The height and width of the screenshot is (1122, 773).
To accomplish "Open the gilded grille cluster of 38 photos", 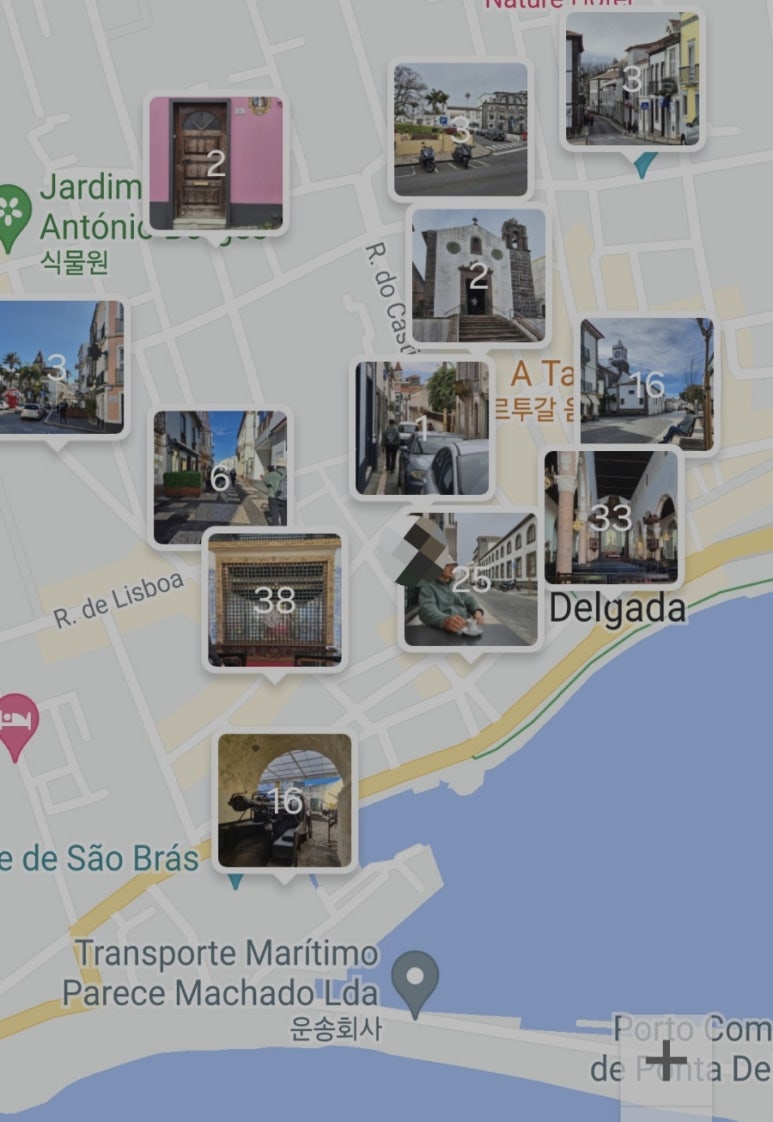I will click(x=274, y=600).
